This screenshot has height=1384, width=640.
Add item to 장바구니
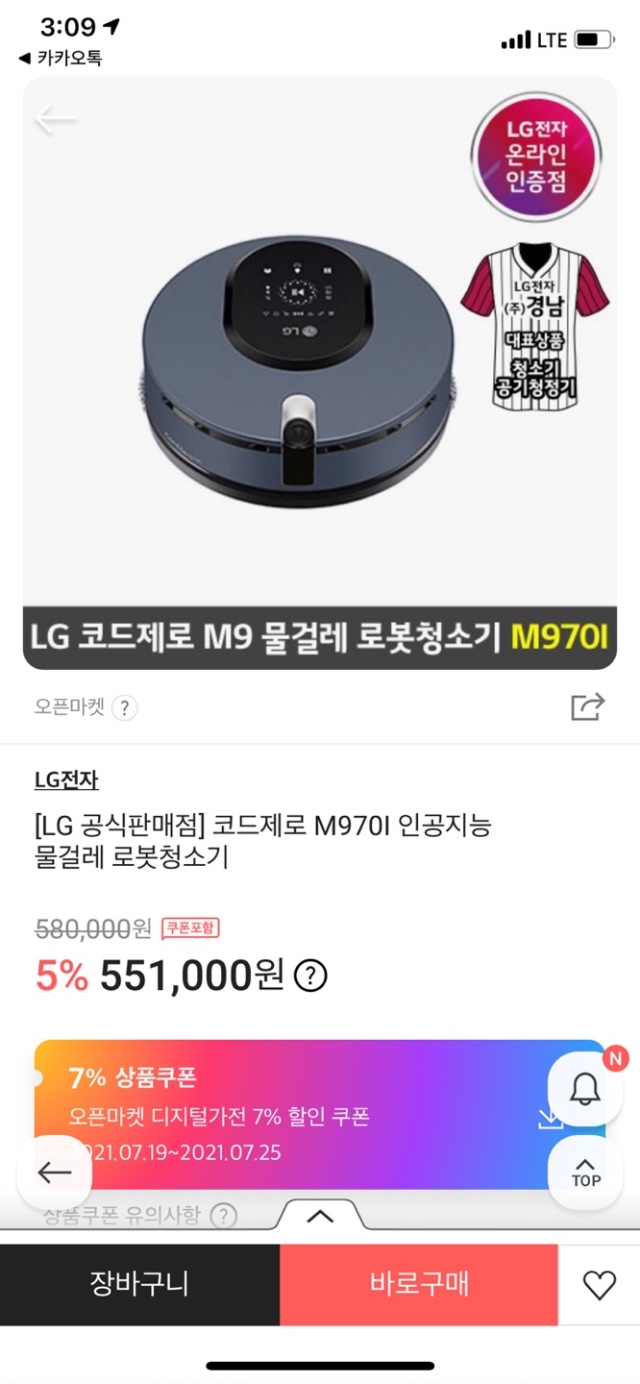click(x=139, y=1284)
